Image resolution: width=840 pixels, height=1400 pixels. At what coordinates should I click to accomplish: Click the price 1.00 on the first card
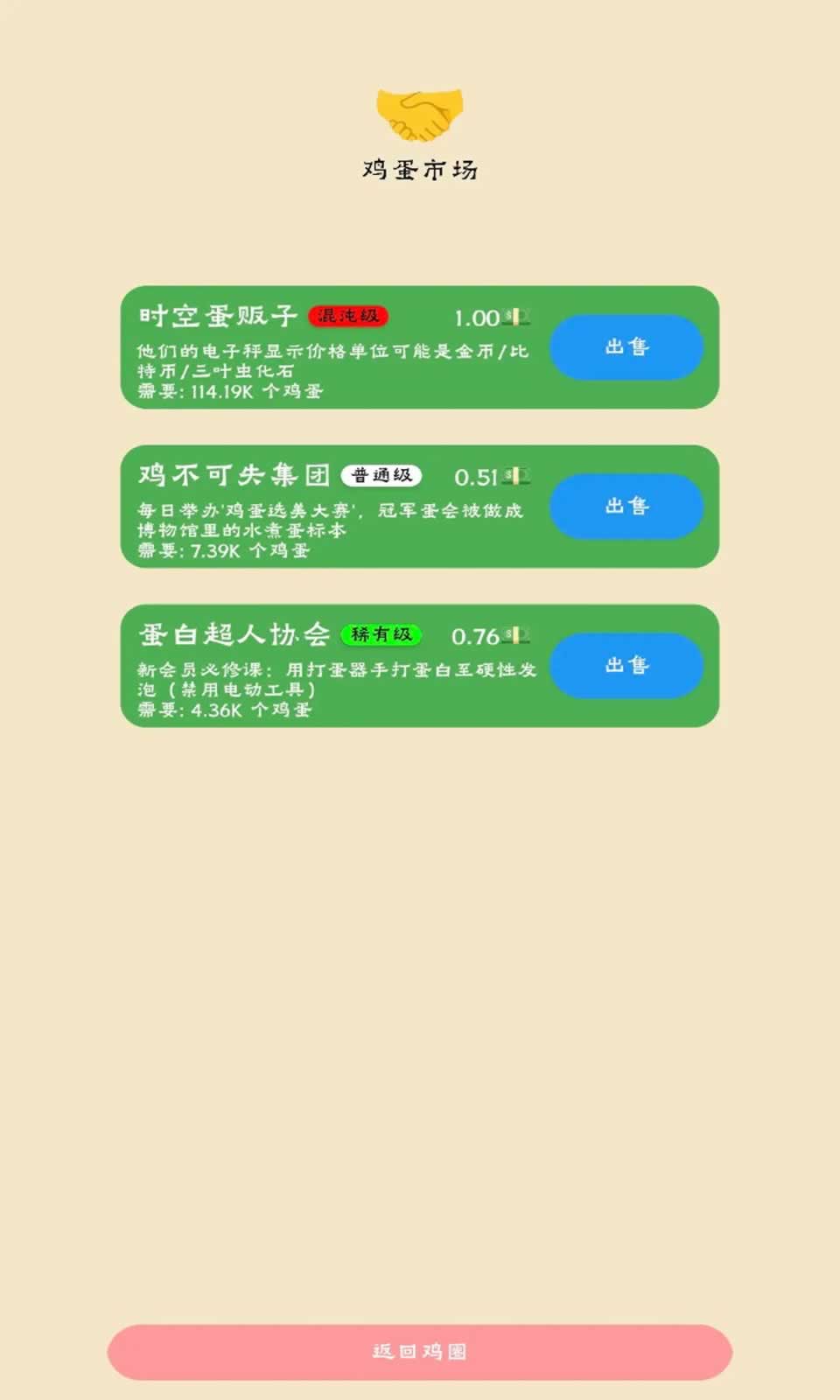point(477,315)
